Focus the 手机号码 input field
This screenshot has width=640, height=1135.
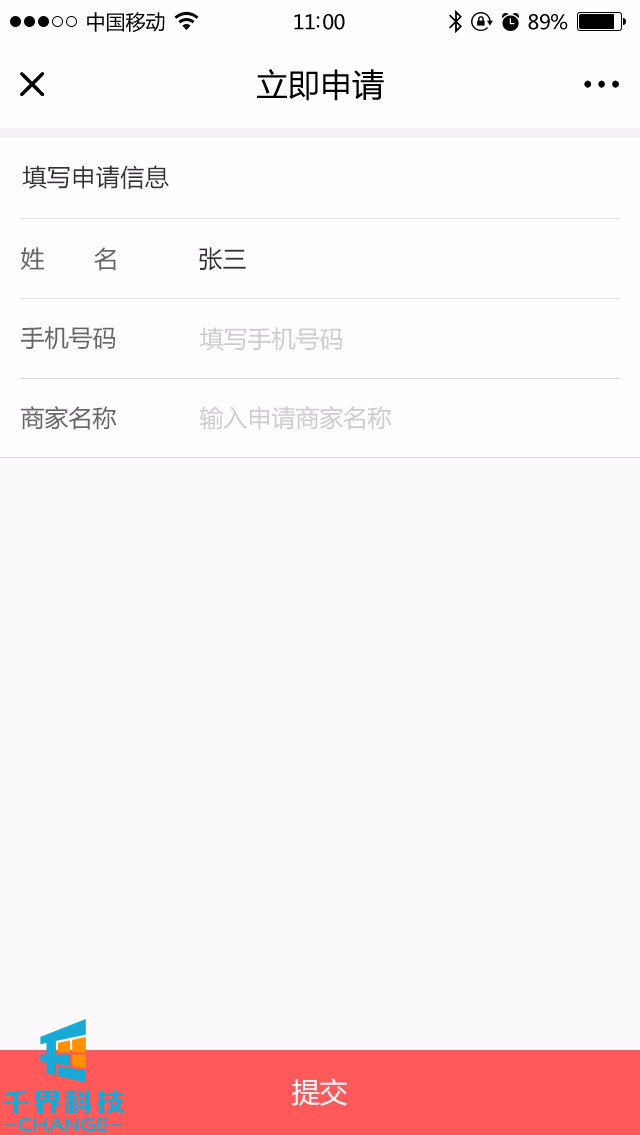(x=400, y=339)
